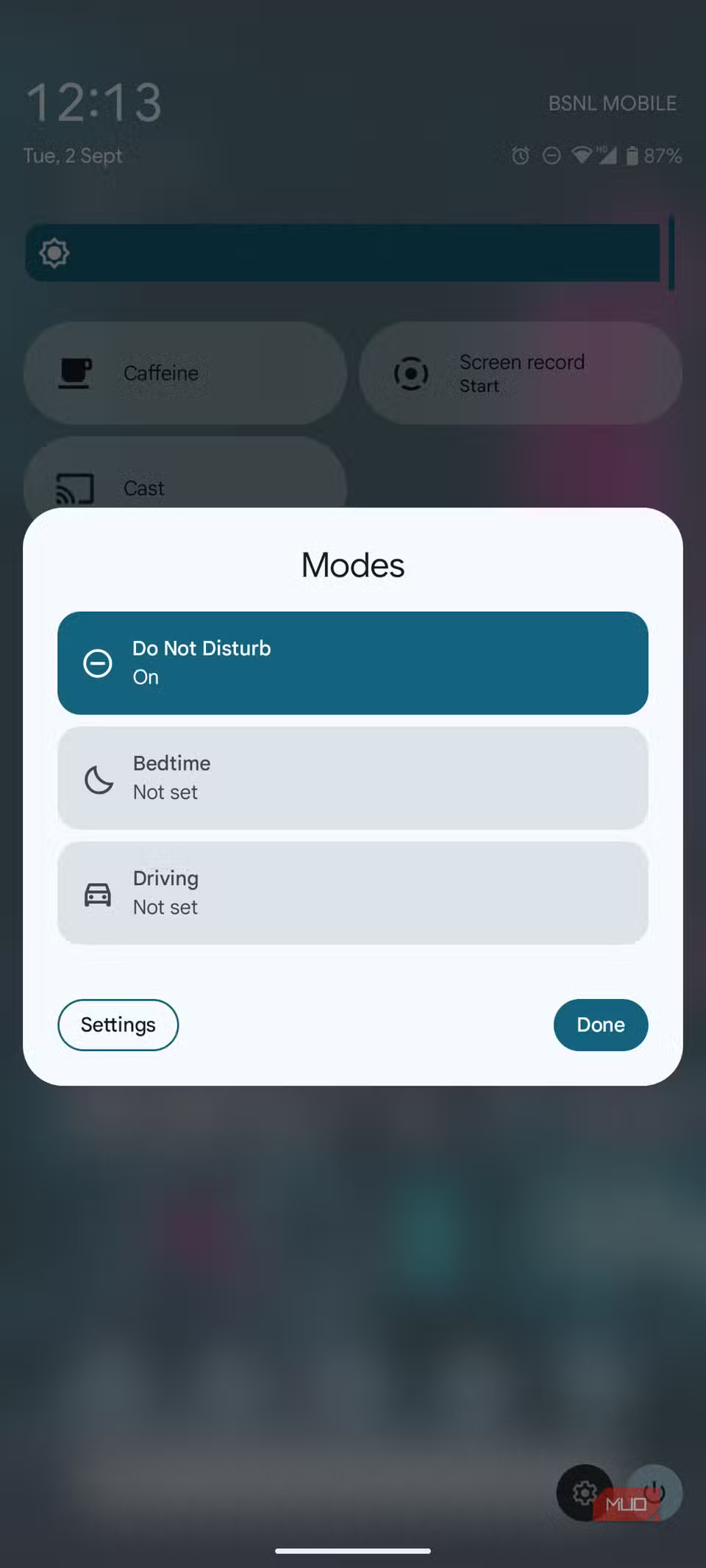706x1568 pixels.
Task: Activate Driving mode
Action: click(x=352, y=892)
